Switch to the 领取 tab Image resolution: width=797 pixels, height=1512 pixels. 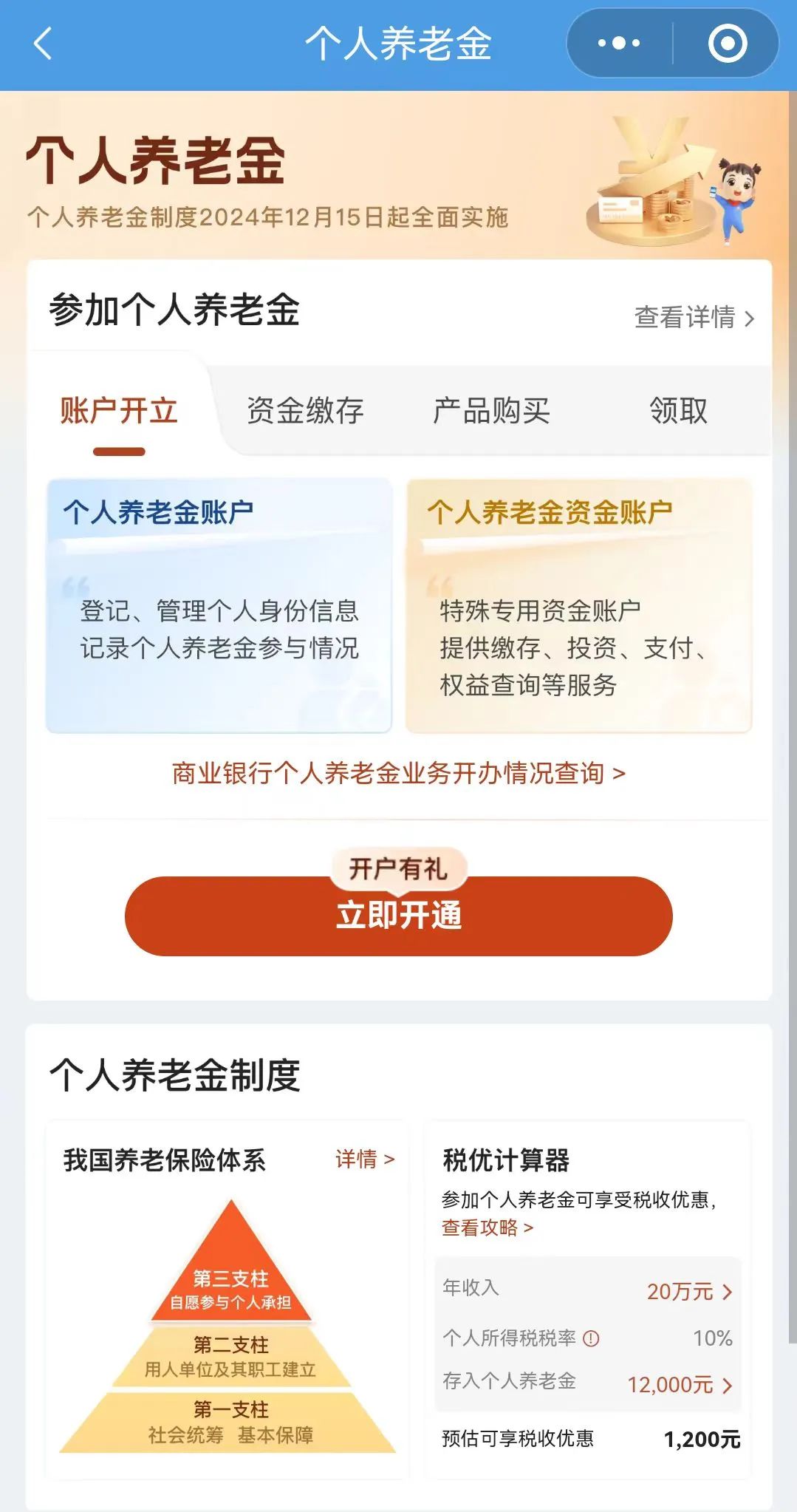click(x=678, y=411)
